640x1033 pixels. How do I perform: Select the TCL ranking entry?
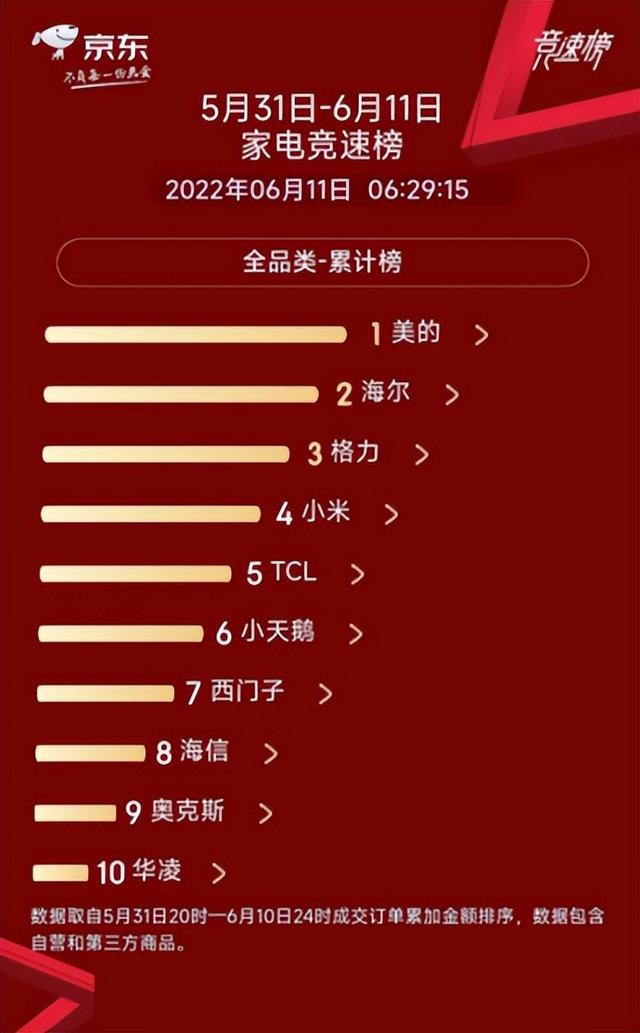(202, 574)
